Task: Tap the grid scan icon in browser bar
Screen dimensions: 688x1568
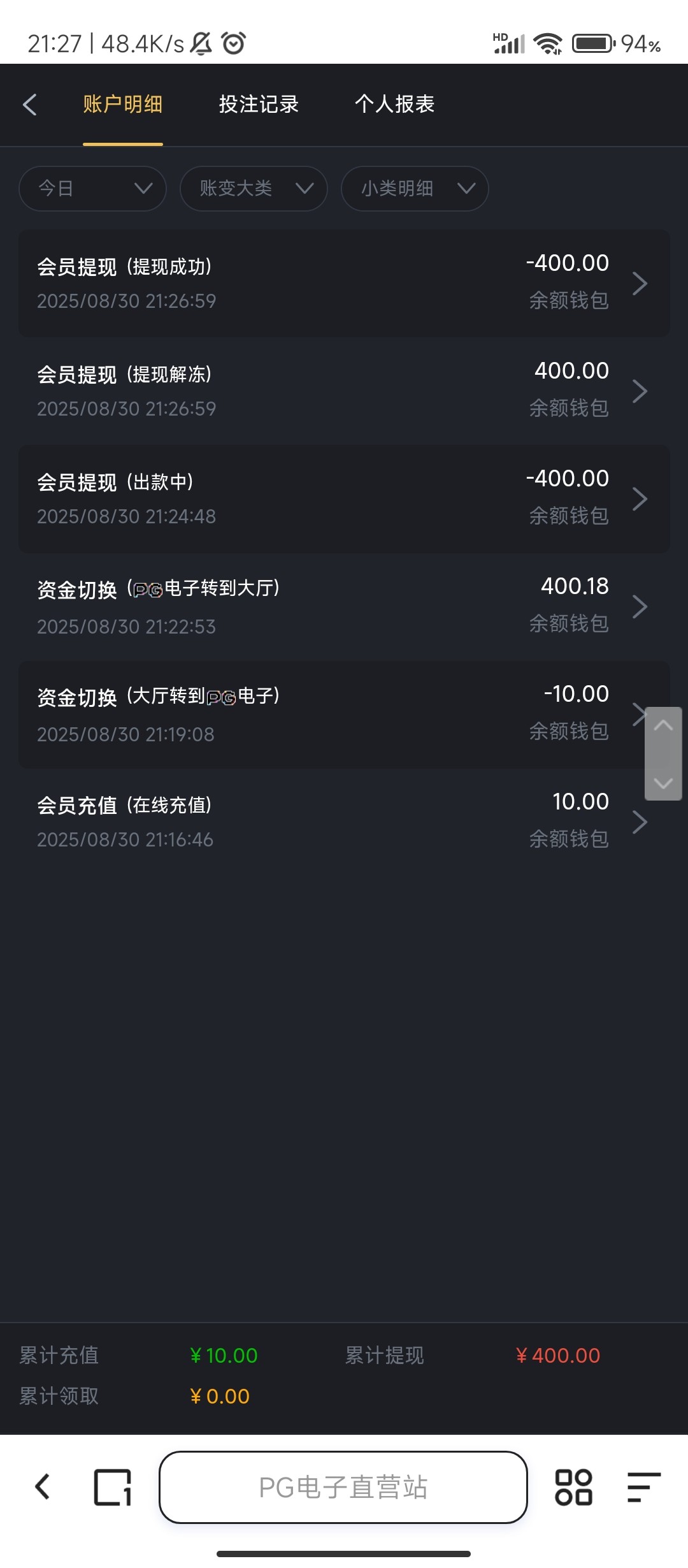Action: tap(575, 1488)
